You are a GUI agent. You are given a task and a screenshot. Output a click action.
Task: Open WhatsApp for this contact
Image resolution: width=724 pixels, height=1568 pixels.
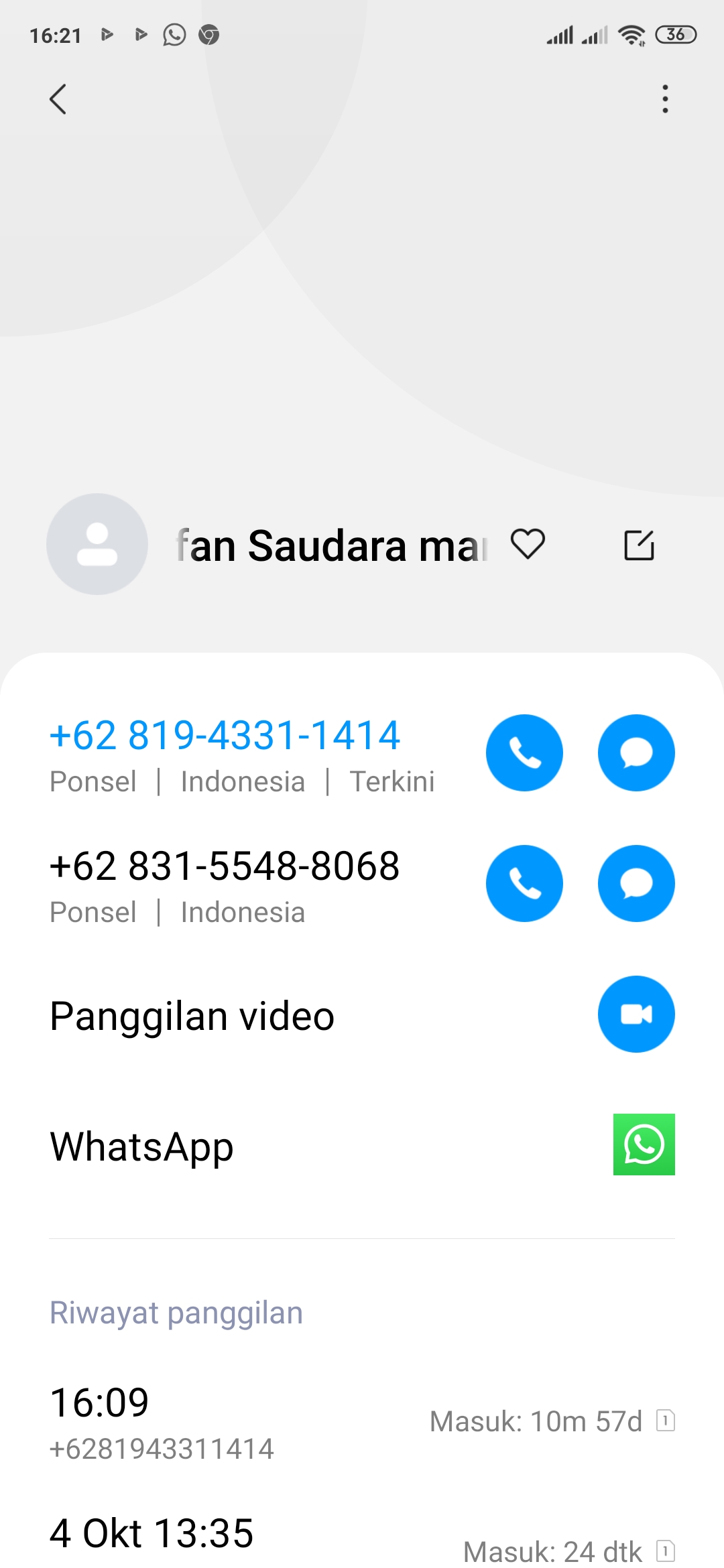[x=643, y=1145]
